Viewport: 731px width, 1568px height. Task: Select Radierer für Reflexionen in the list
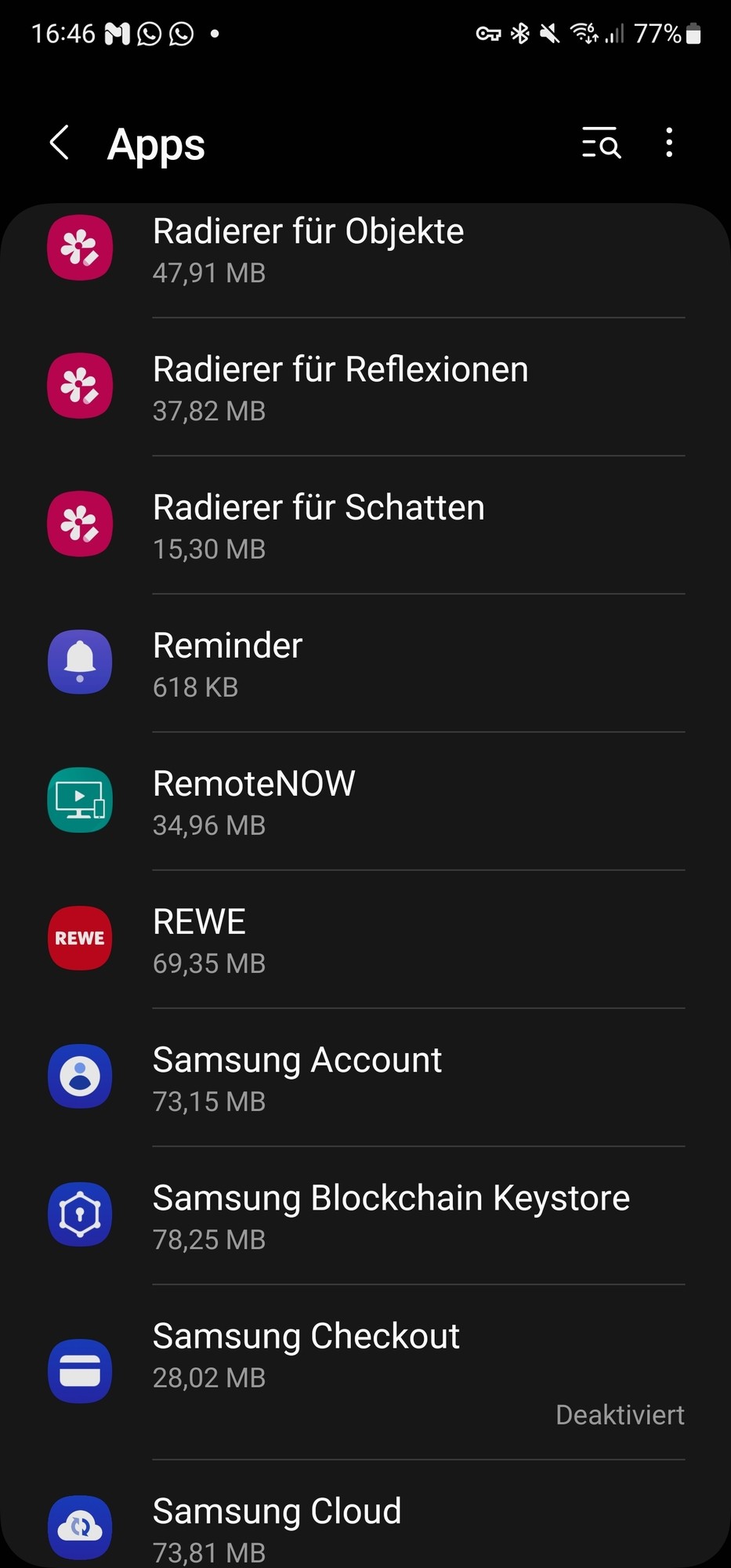tap(365, 388)
